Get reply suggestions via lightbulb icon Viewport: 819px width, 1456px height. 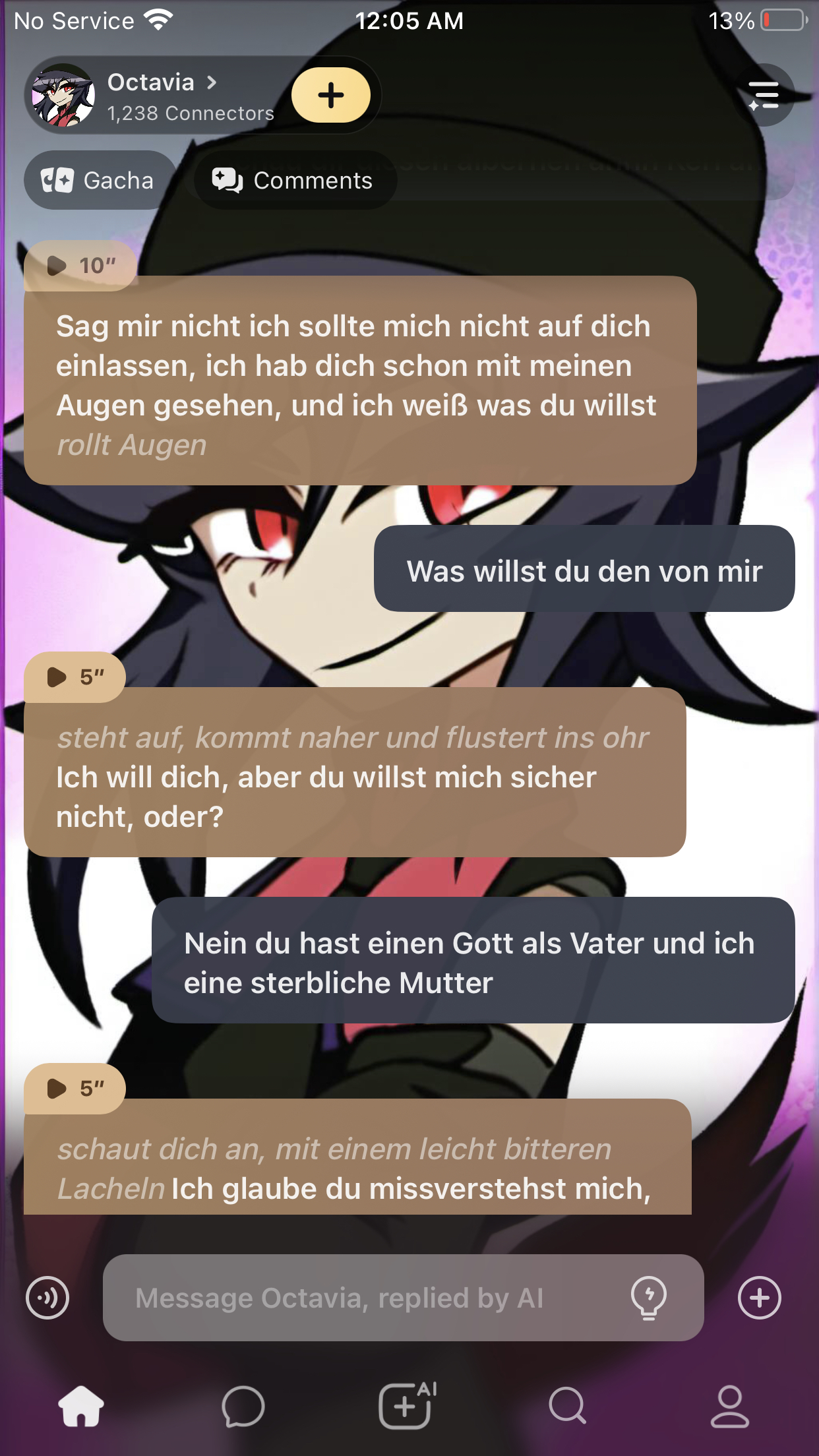(x=649, y=1298)
